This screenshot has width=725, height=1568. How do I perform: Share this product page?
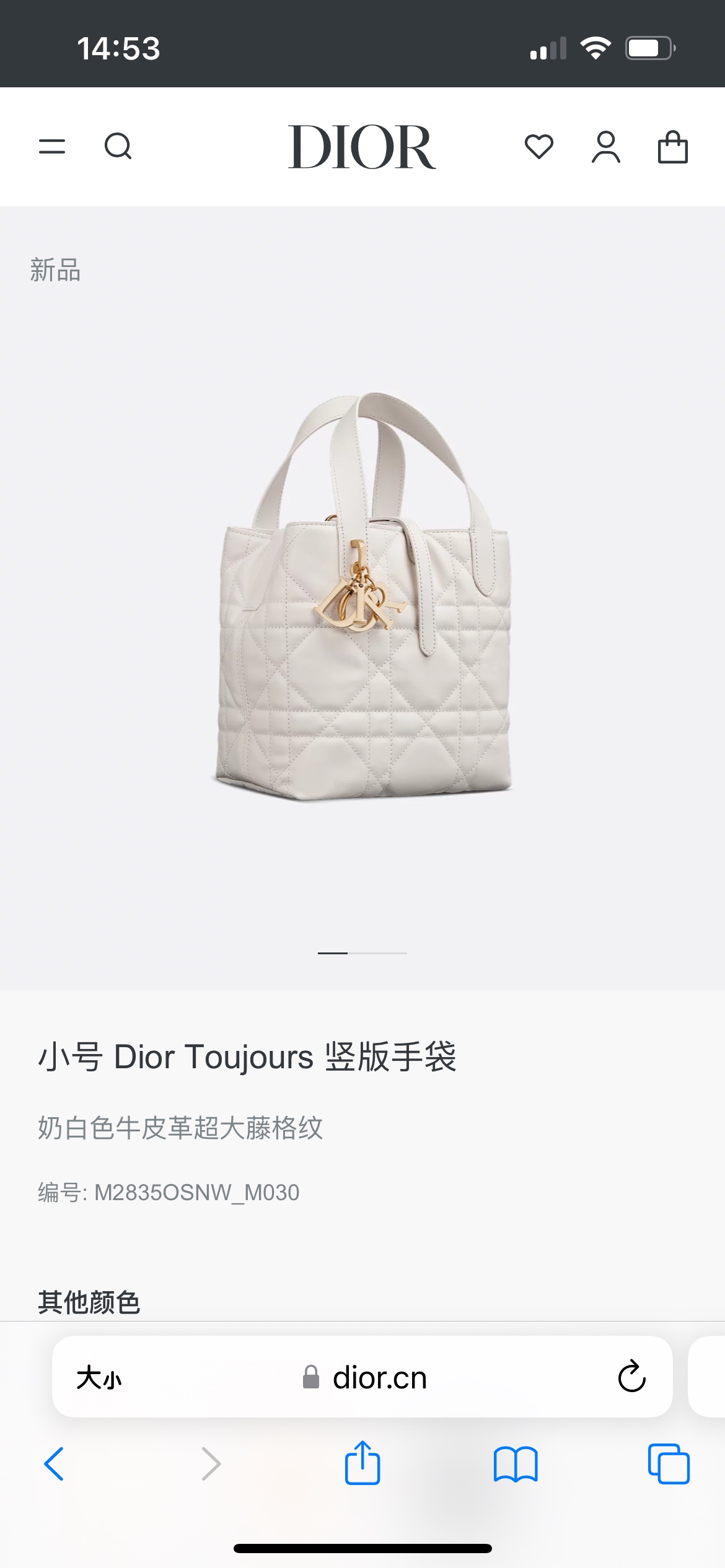362,1463
